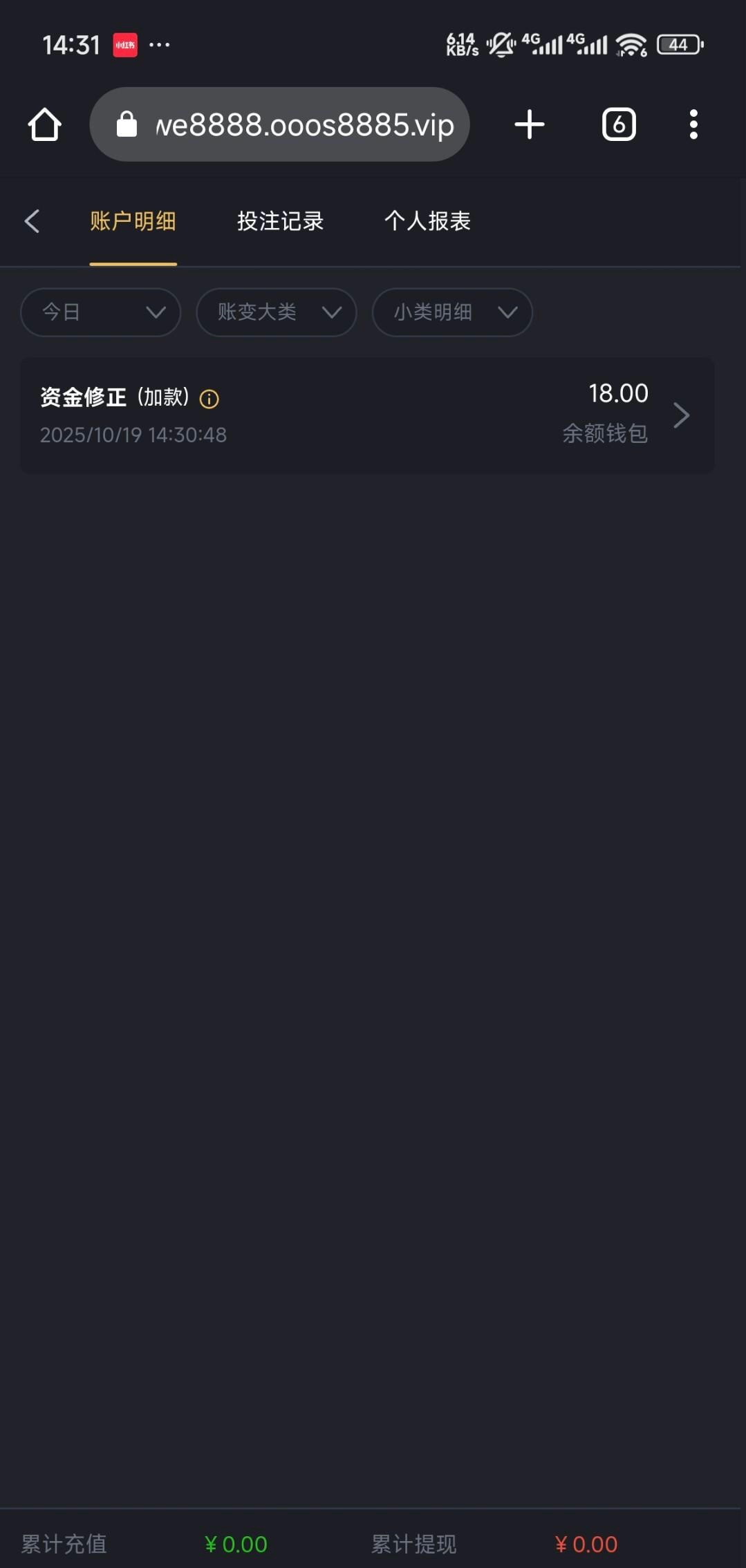Open the 小类明细 filter dropdown

[452, 312]
